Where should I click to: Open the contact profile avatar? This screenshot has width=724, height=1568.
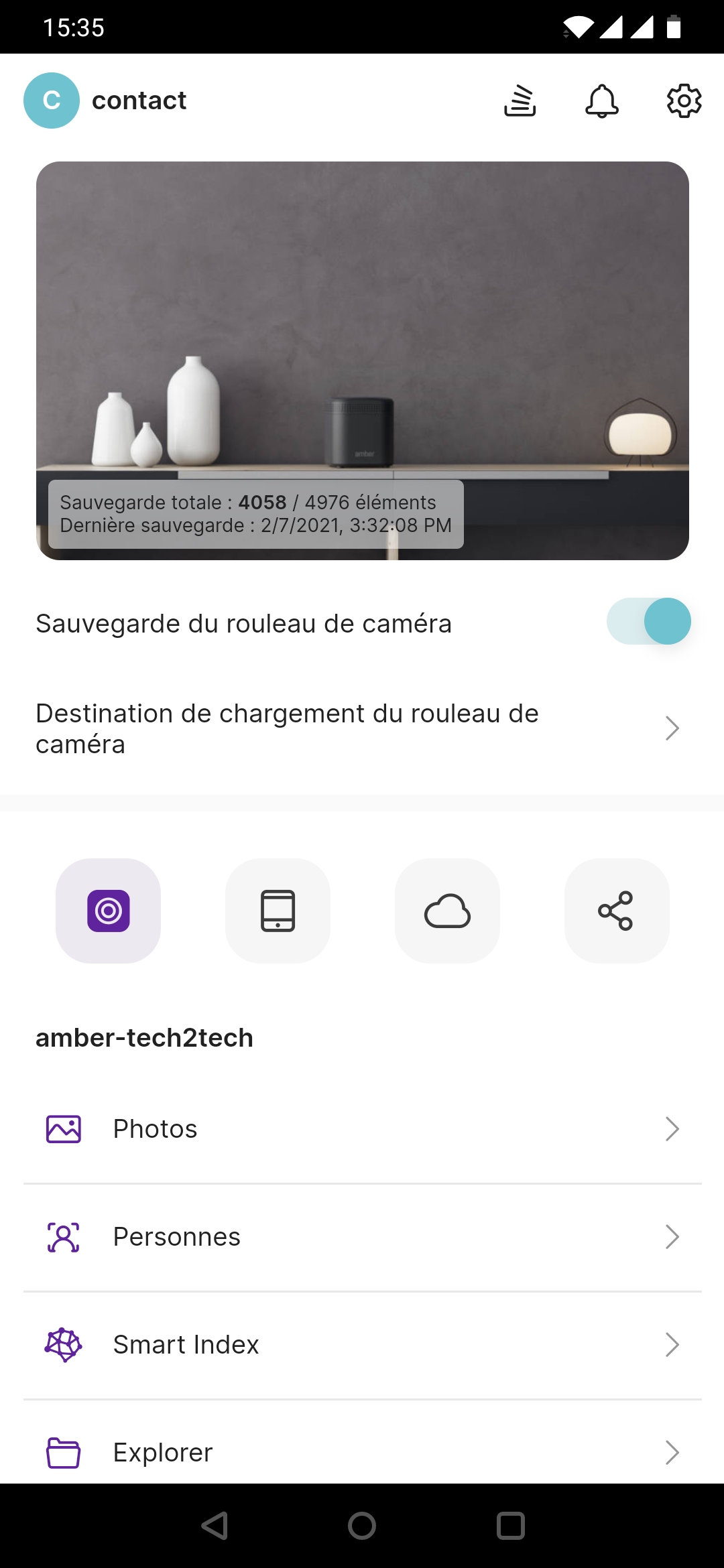click(x=52, y=101)
